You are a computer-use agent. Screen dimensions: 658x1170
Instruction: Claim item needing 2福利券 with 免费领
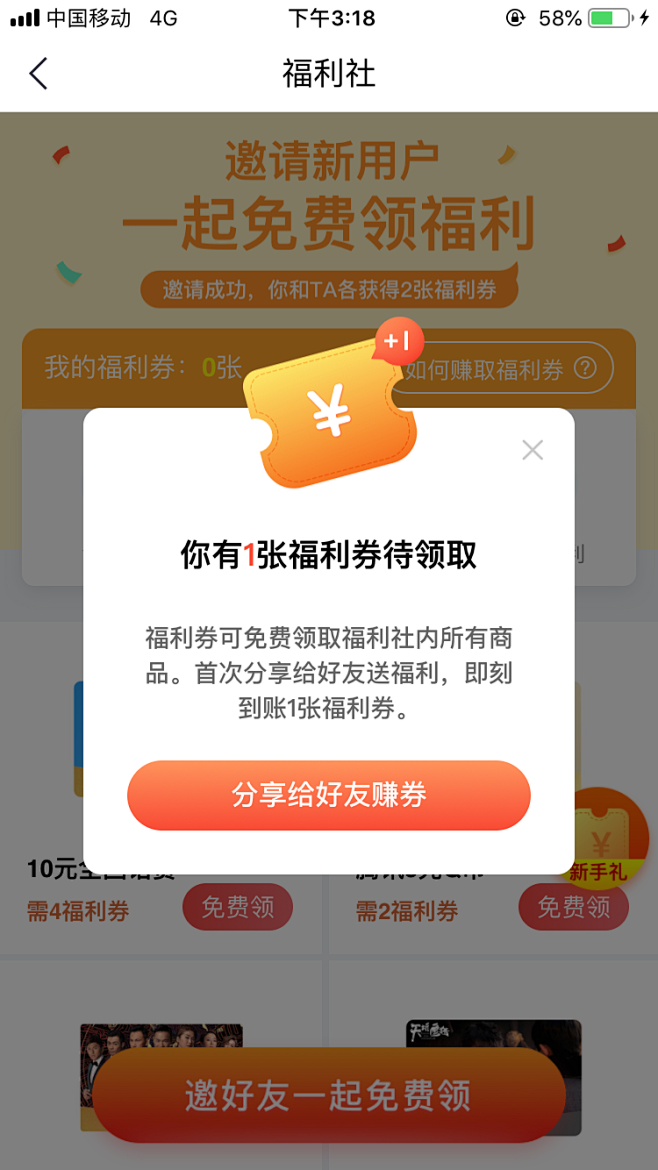[573, 908]
